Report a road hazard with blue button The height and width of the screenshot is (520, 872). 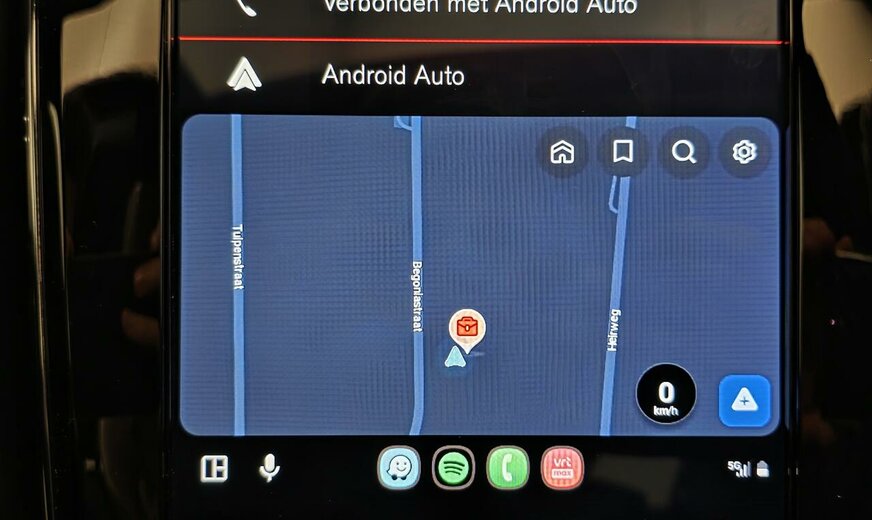pyautogui.click(x=744, y=400)
